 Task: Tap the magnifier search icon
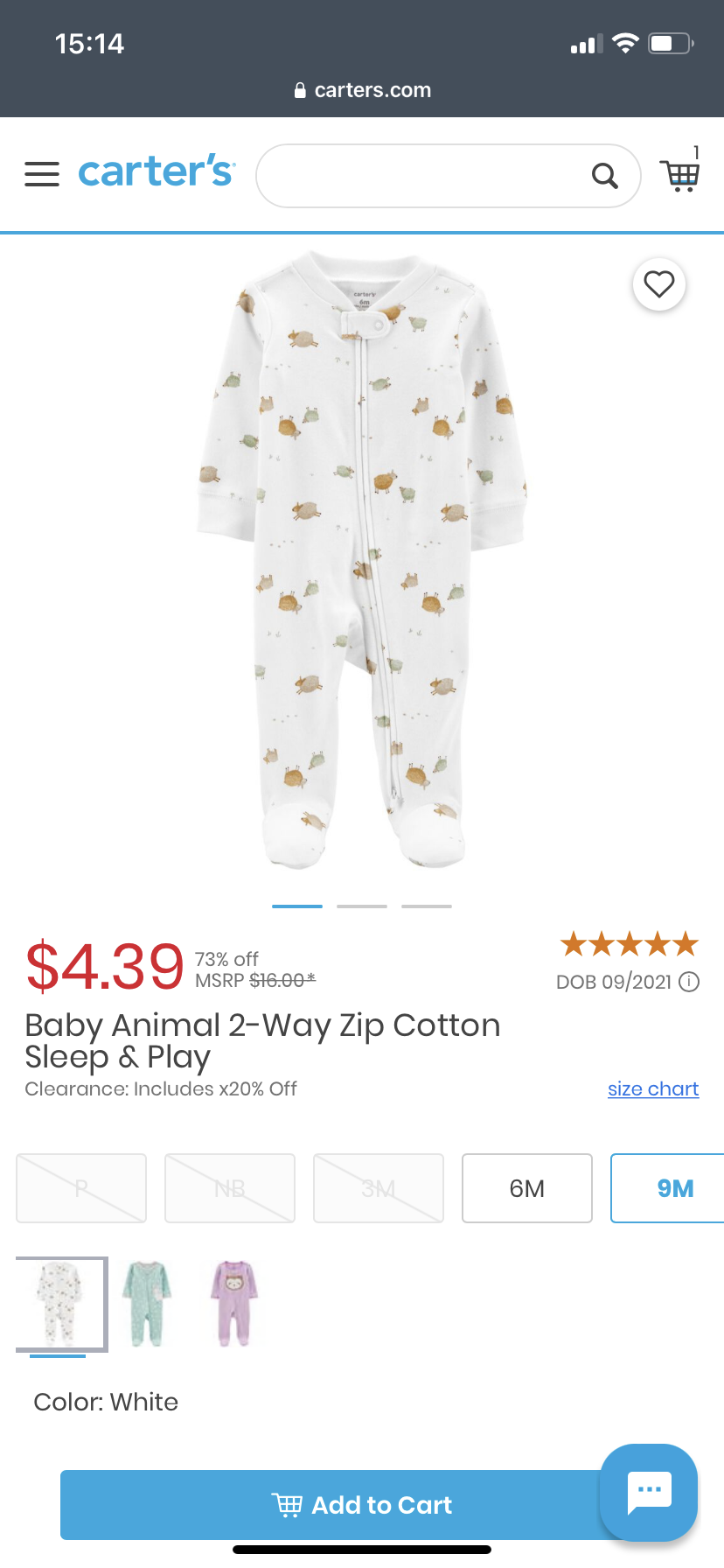coord(604,176)
